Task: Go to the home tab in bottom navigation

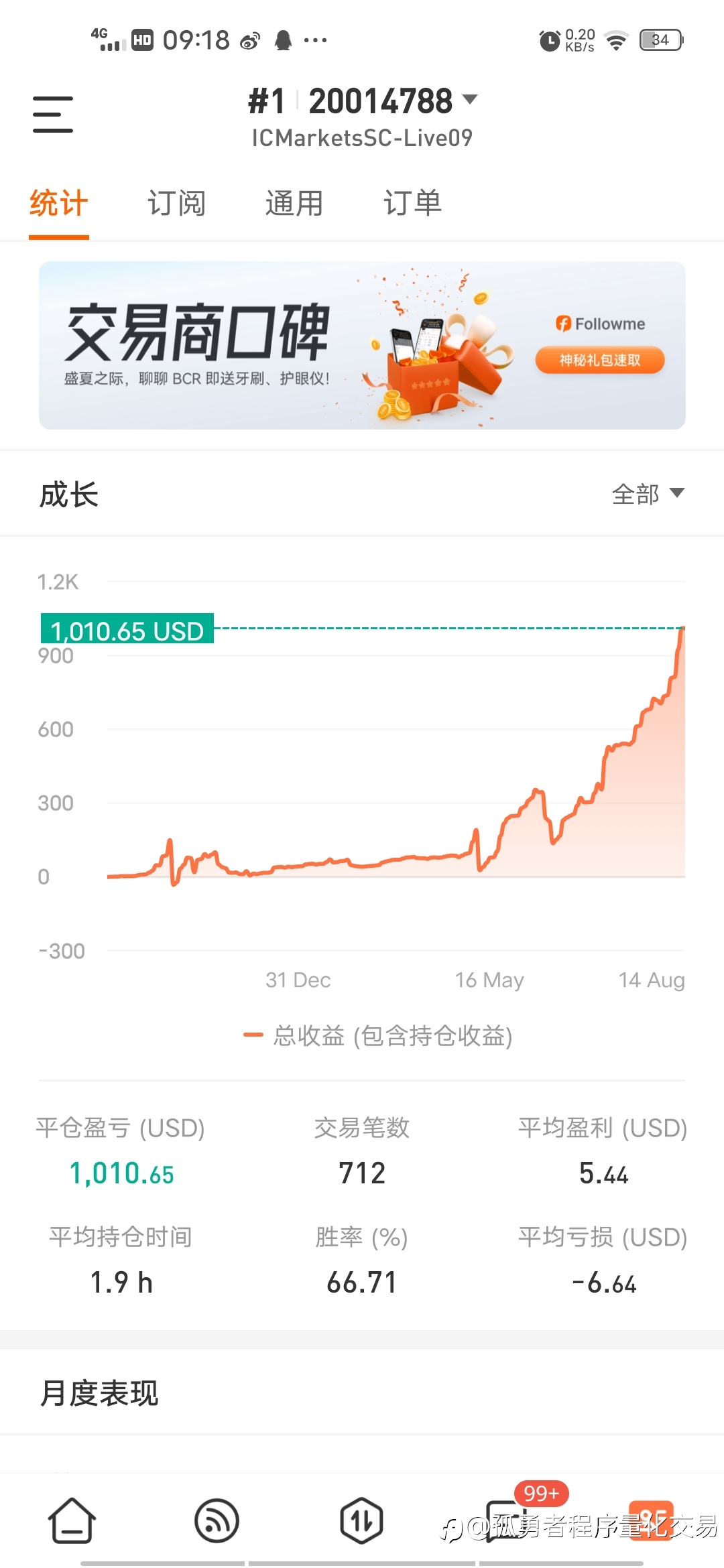Action: click(72, 1520)
